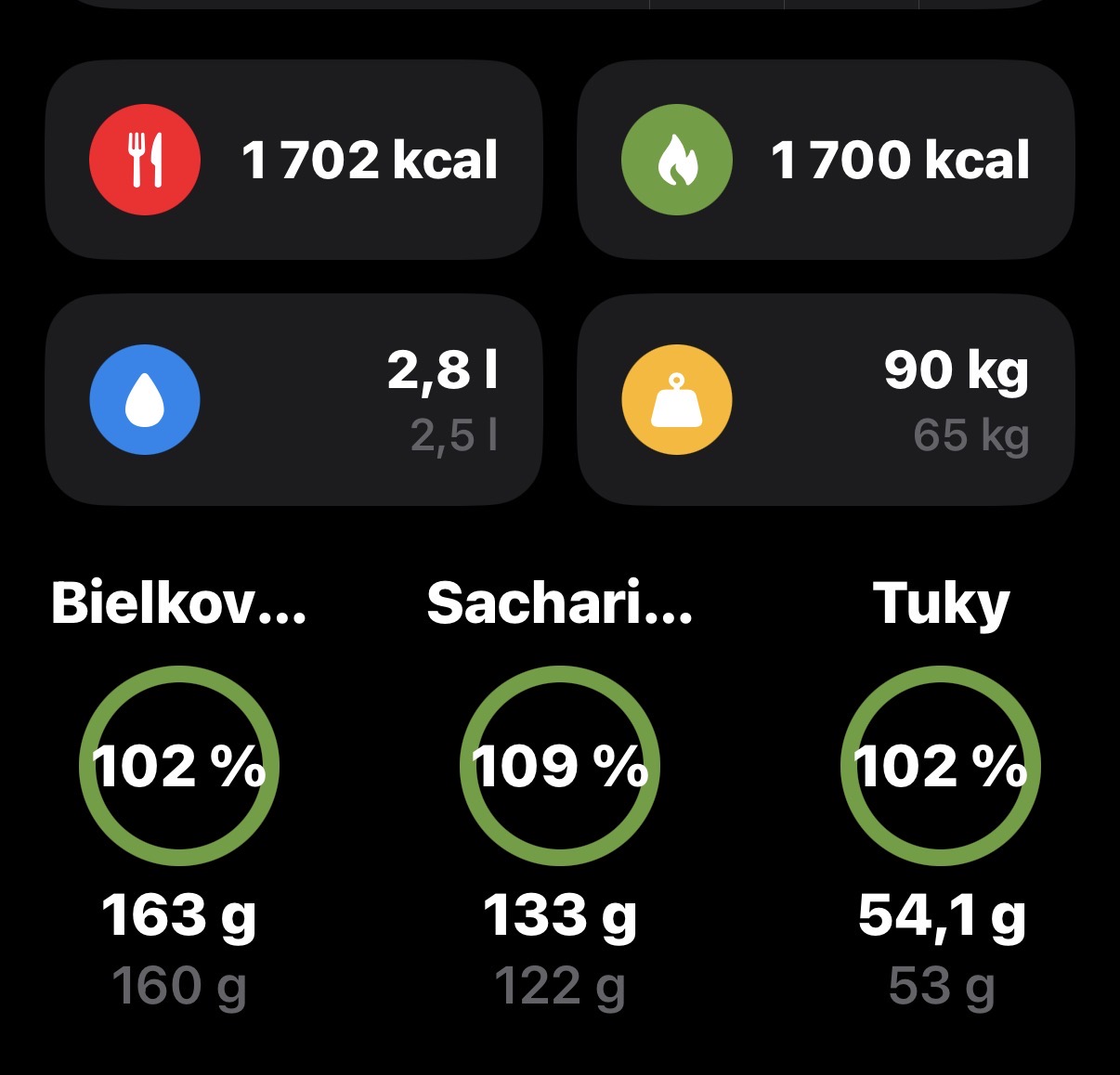The width and height of the screenshot is (1120, 1075).
Task: Open the 2,8 l water intake card
Action: pyautogui.click(x=293, y=400)
